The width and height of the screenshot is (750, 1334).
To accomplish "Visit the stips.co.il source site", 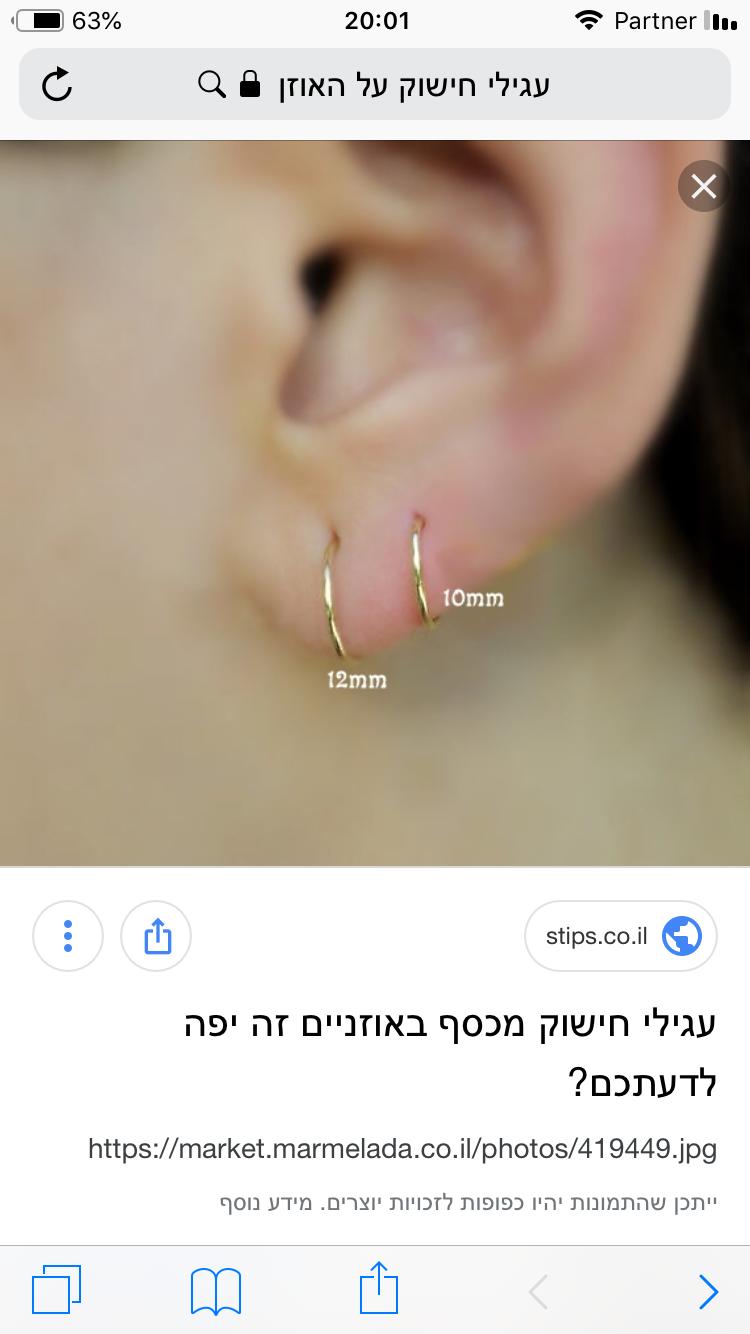I will click(x=620, y=936).
